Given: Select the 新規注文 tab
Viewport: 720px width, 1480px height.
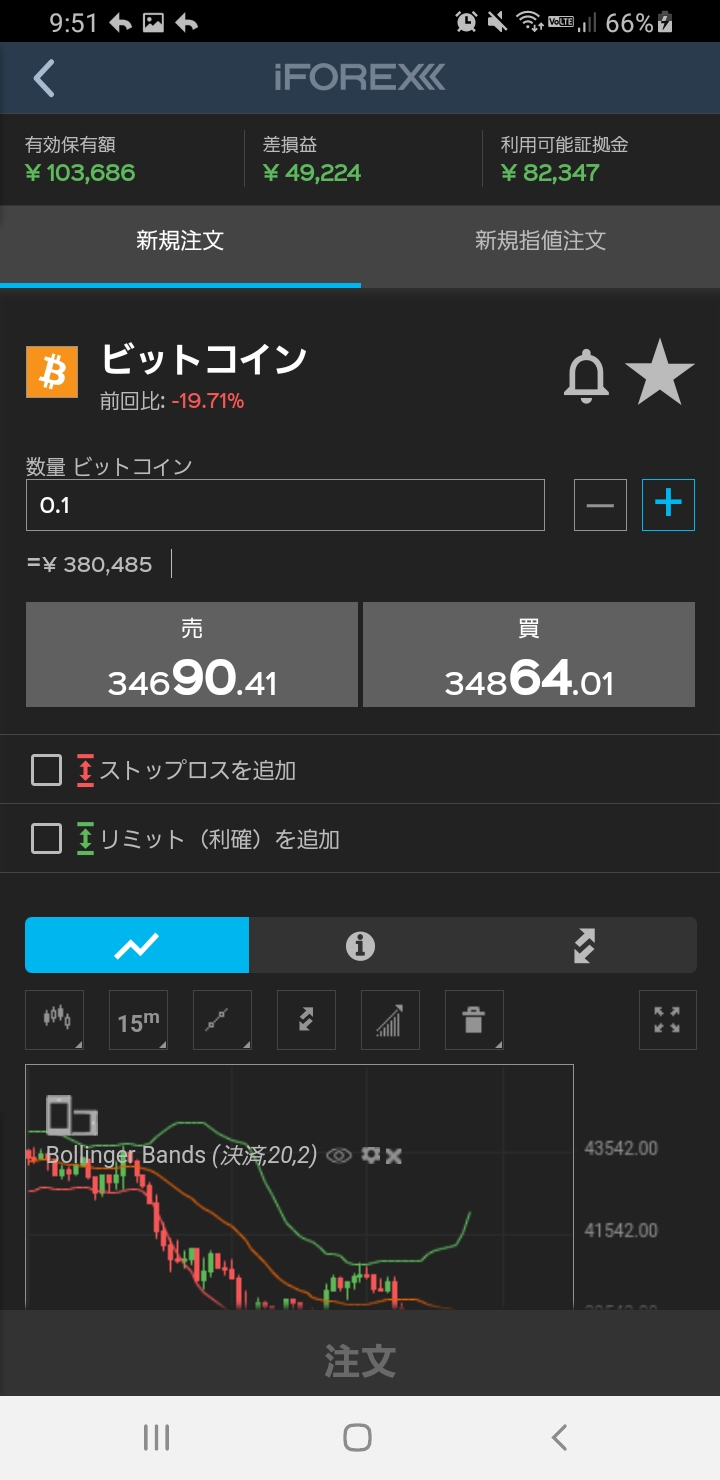Looking at the screenshot, I should [180, 241].
